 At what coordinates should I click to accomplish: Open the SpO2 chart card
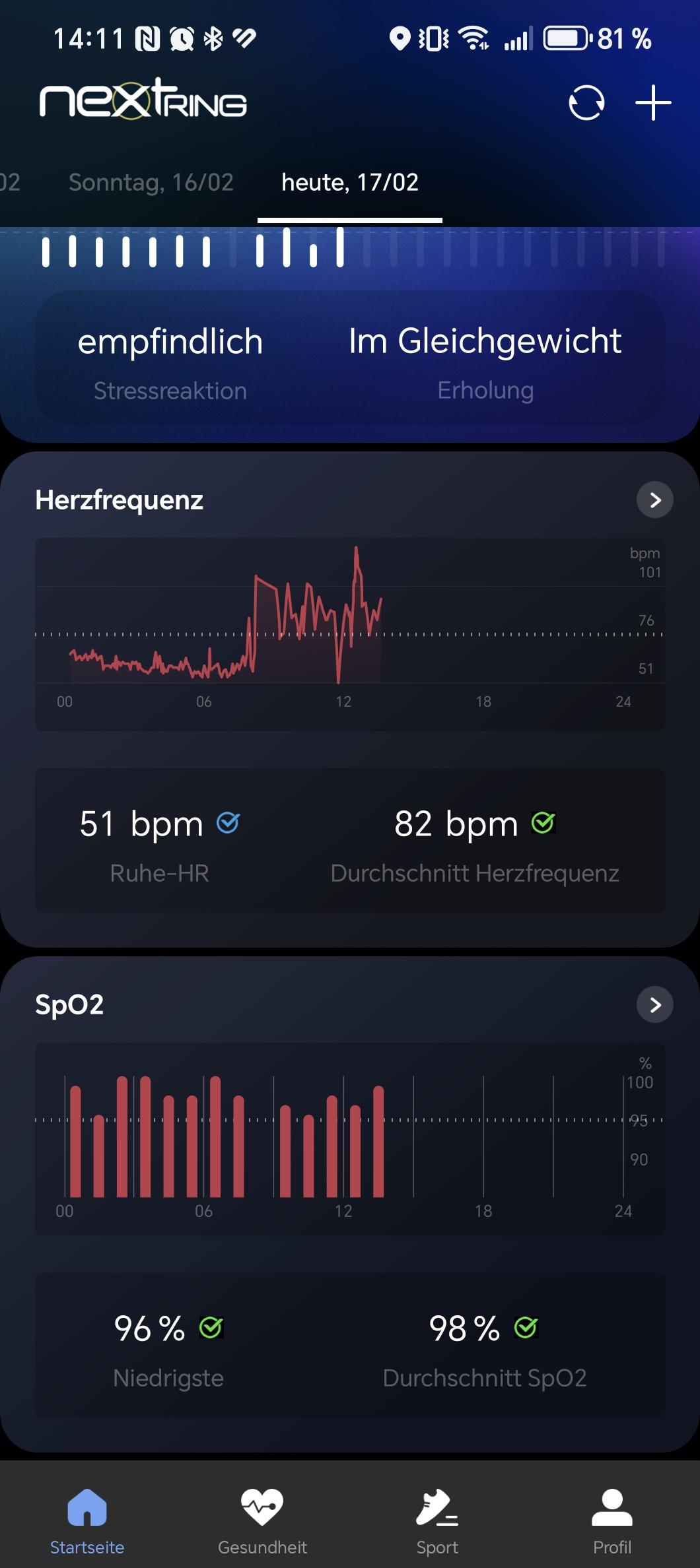[x=350, y=1138]
